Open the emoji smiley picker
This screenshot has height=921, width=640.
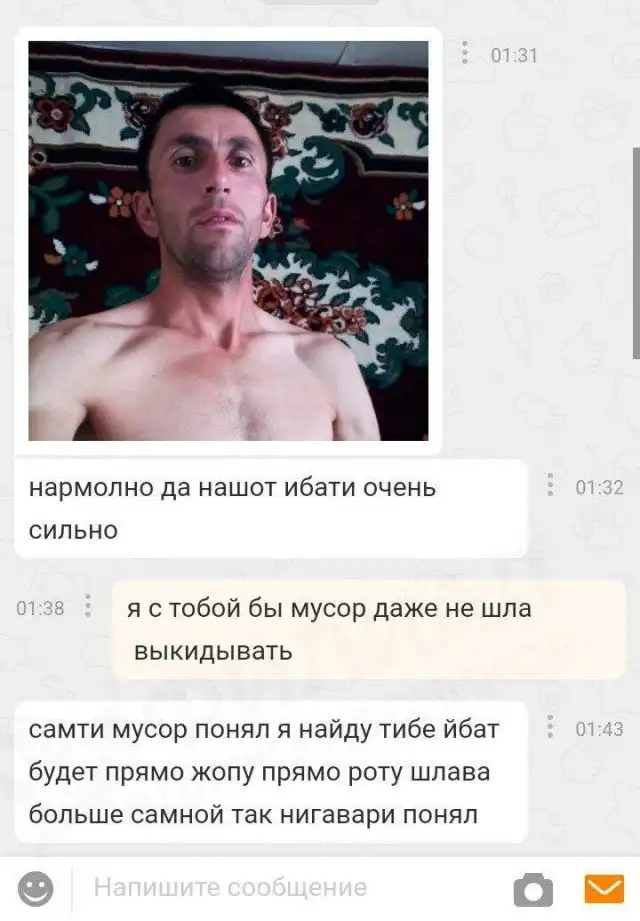point(37,887)
